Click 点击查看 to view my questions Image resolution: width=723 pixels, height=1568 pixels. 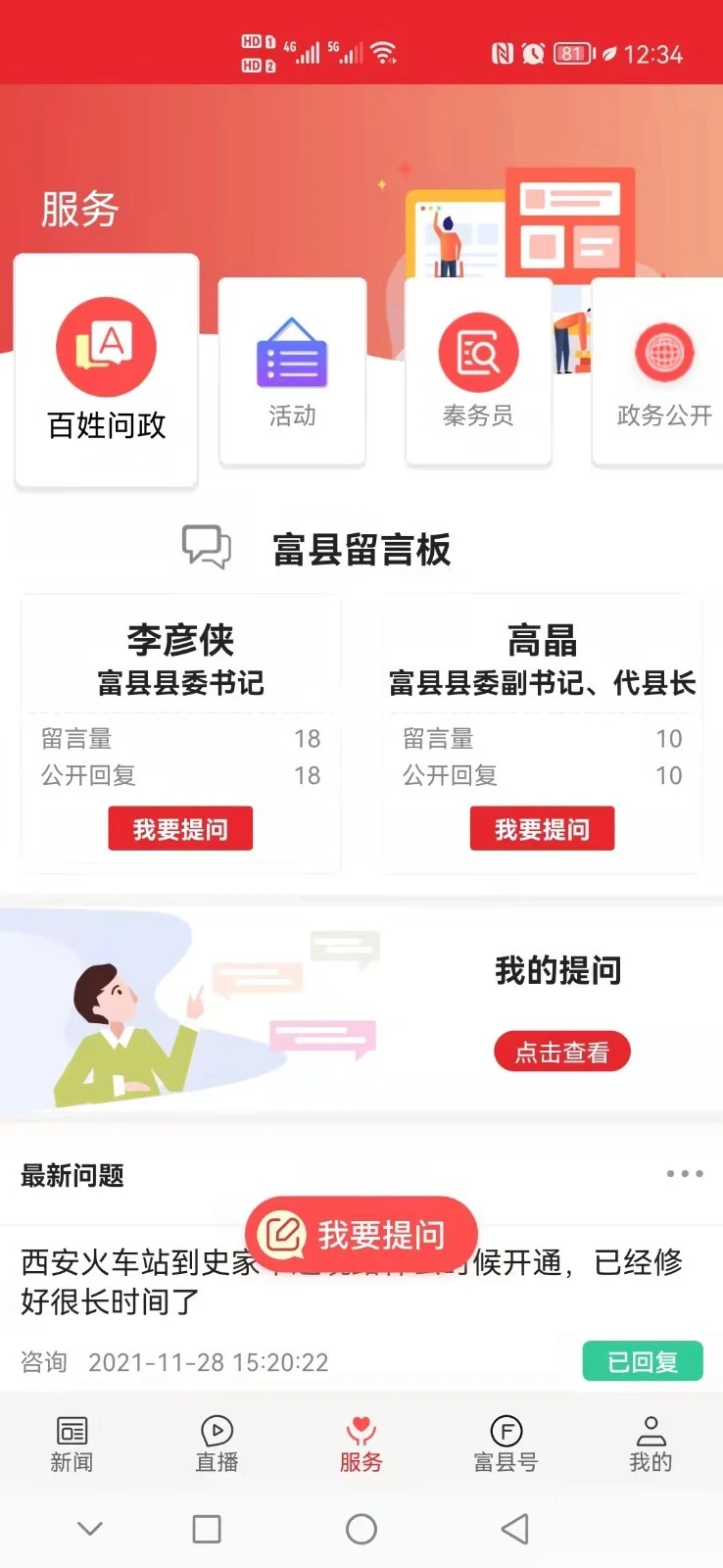561,1051
